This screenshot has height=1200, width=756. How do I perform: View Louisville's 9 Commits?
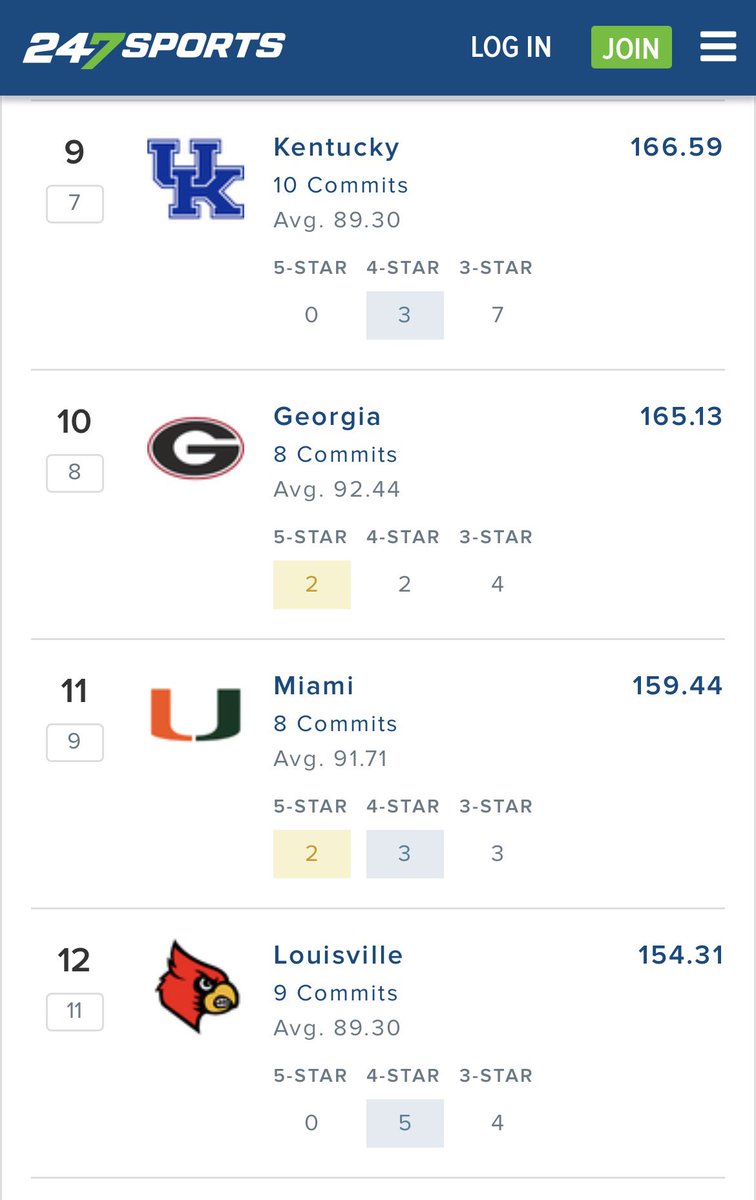(335, 992)
